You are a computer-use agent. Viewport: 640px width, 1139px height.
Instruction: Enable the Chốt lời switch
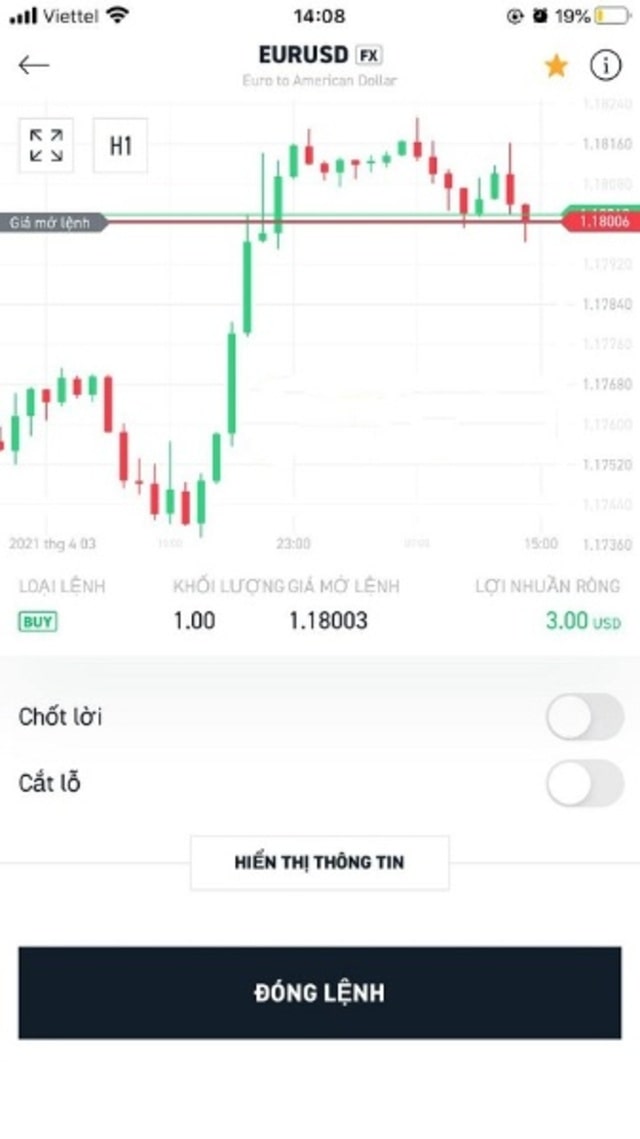coord(585,717)
